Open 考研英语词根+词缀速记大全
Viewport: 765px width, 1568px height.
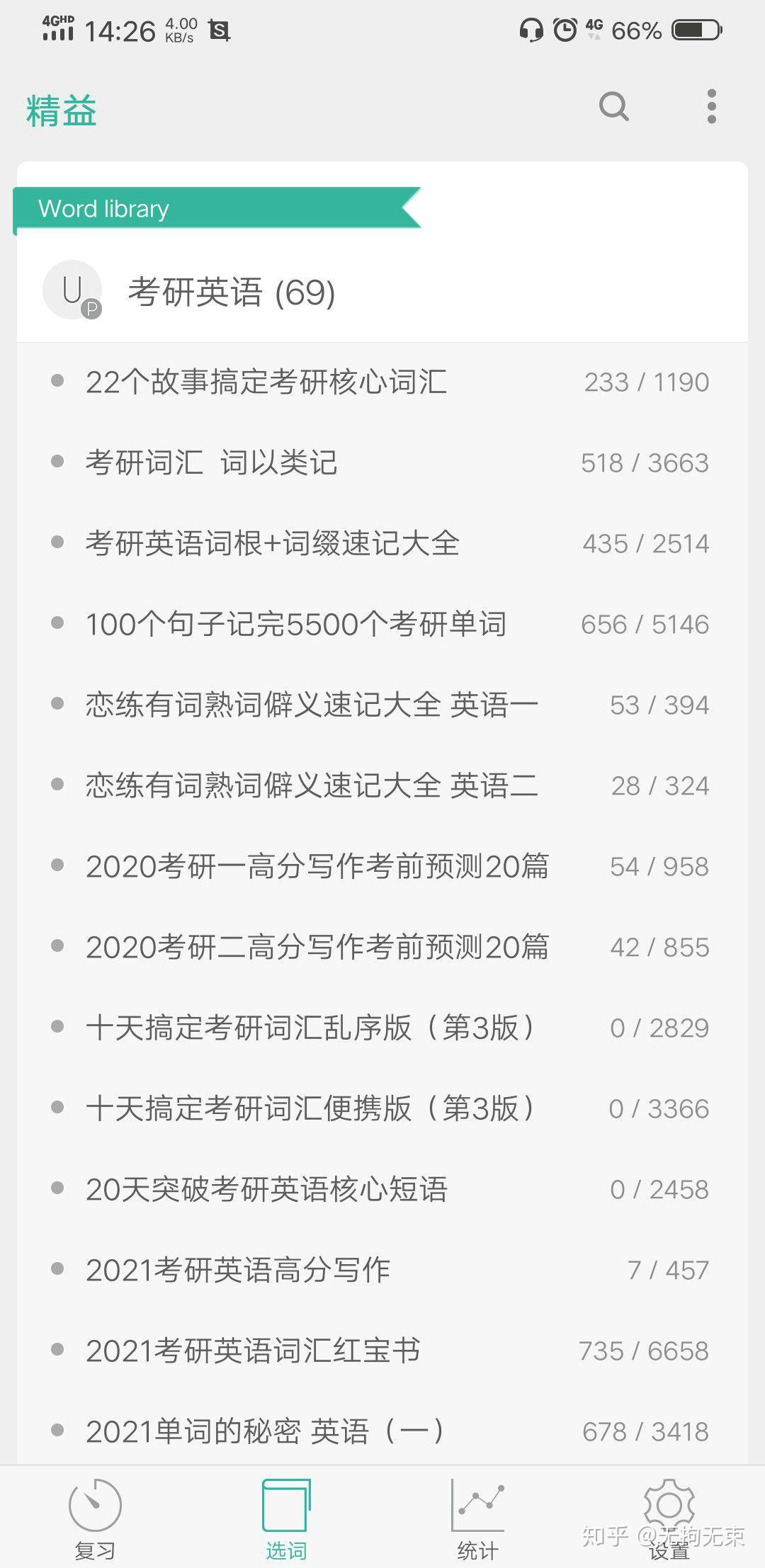273,544
